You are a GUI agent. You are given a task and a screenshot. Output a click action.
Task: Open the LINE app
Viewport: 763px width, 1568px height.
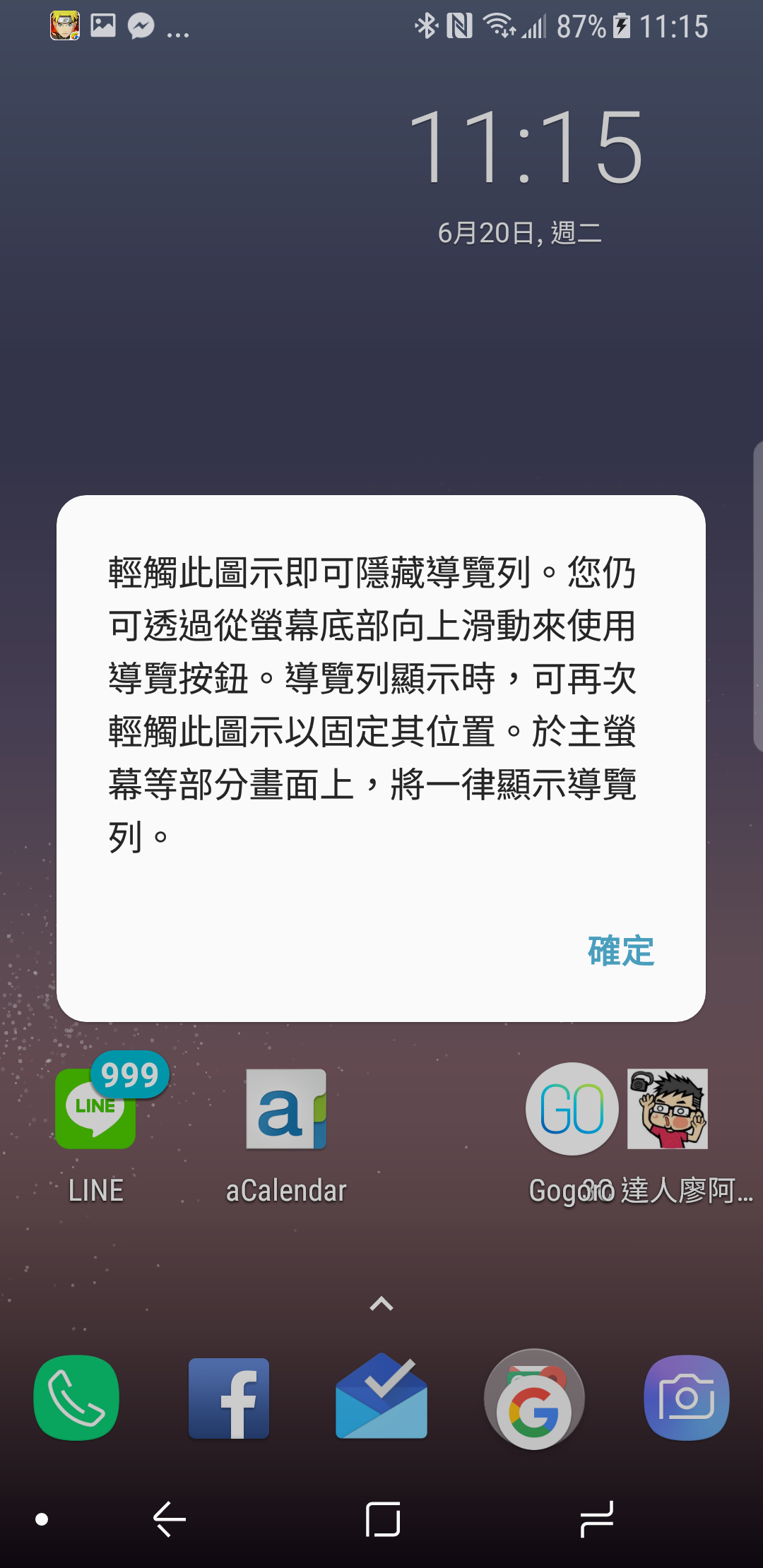point(96,1109)
